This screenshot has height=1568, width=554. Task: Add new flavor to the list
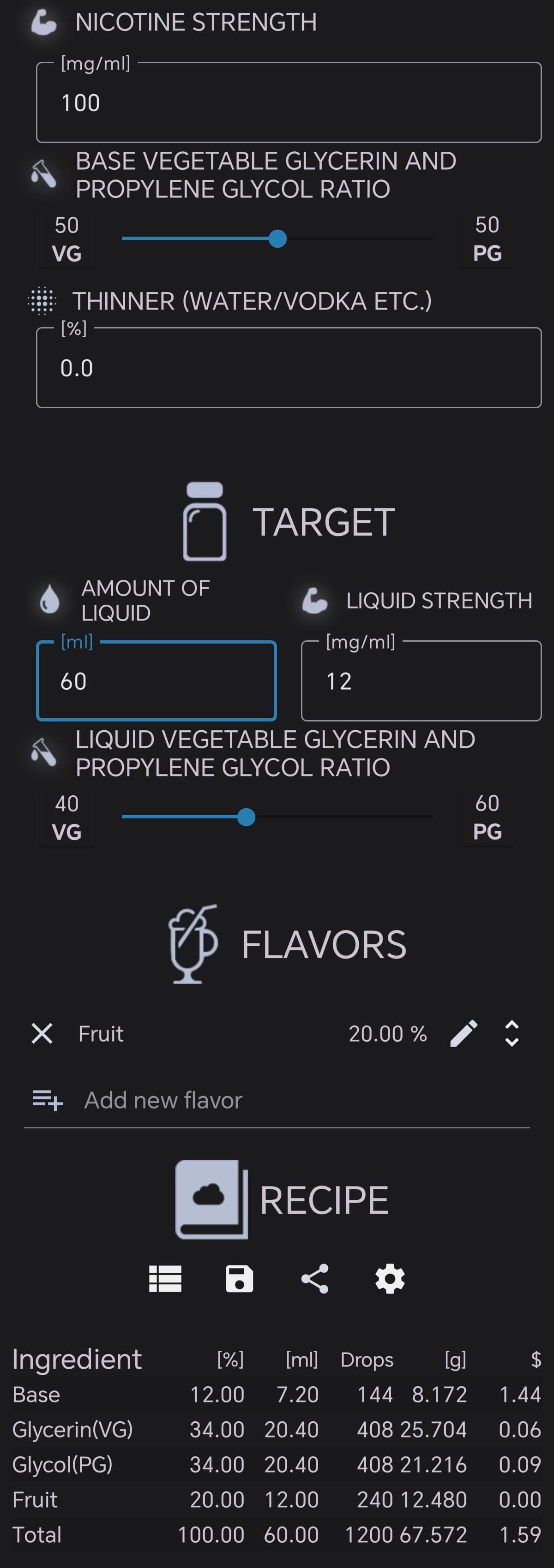tap(163, 1101)
